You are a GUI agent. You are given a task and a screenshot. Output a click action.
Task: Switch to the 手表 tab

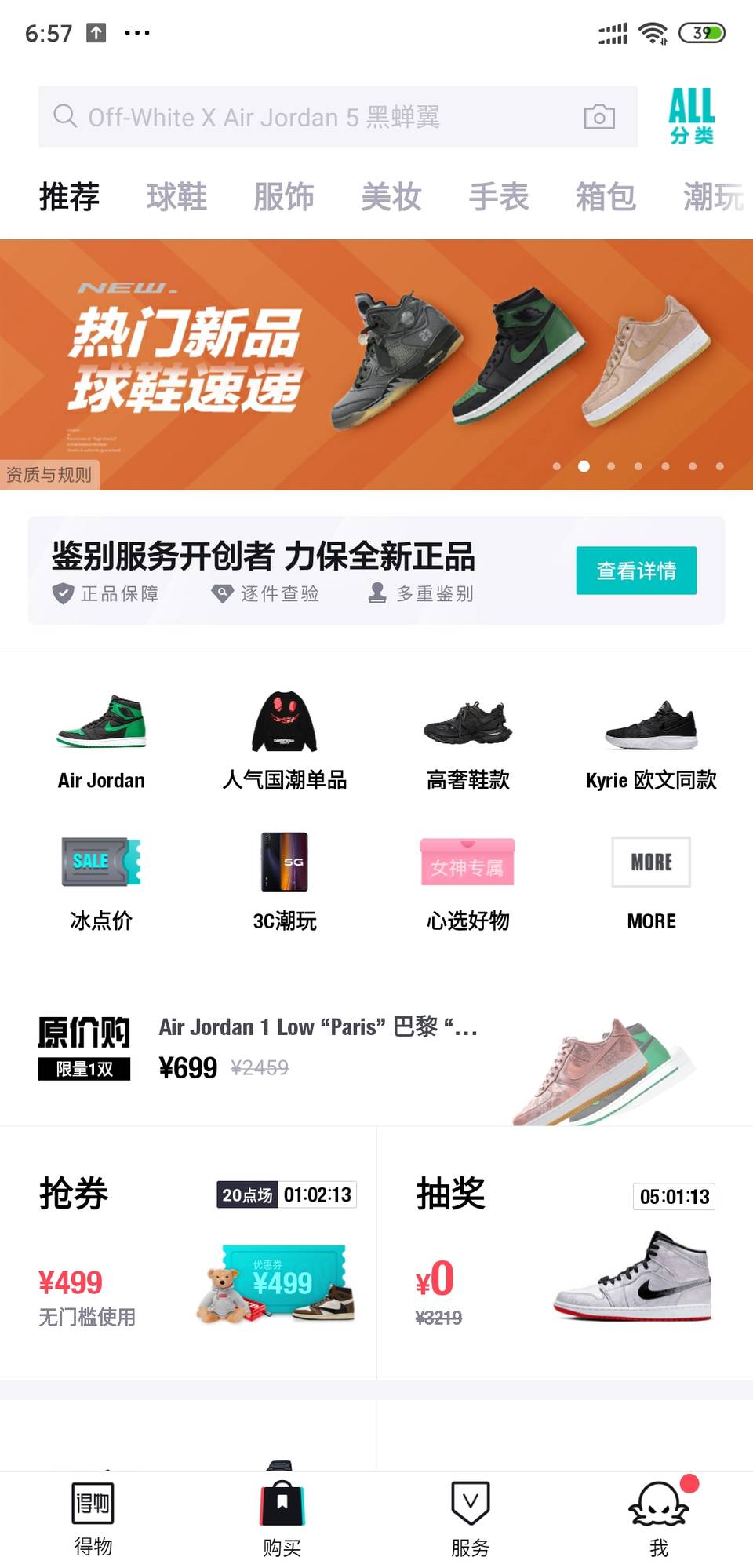pyautogui.click(x=499, y=197)
